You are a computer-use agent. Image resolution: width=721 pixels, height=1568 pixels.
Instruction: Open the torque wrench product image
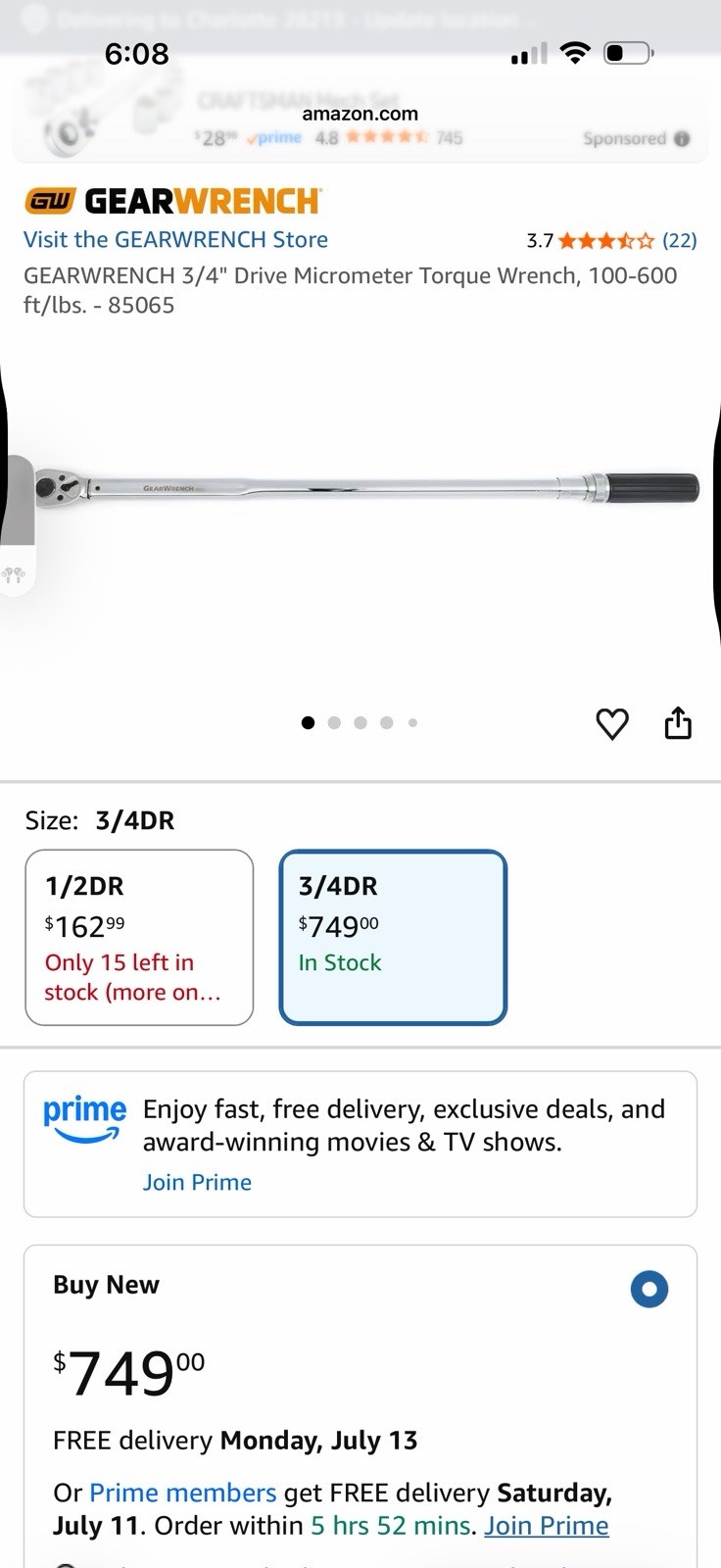coord(368,486)
